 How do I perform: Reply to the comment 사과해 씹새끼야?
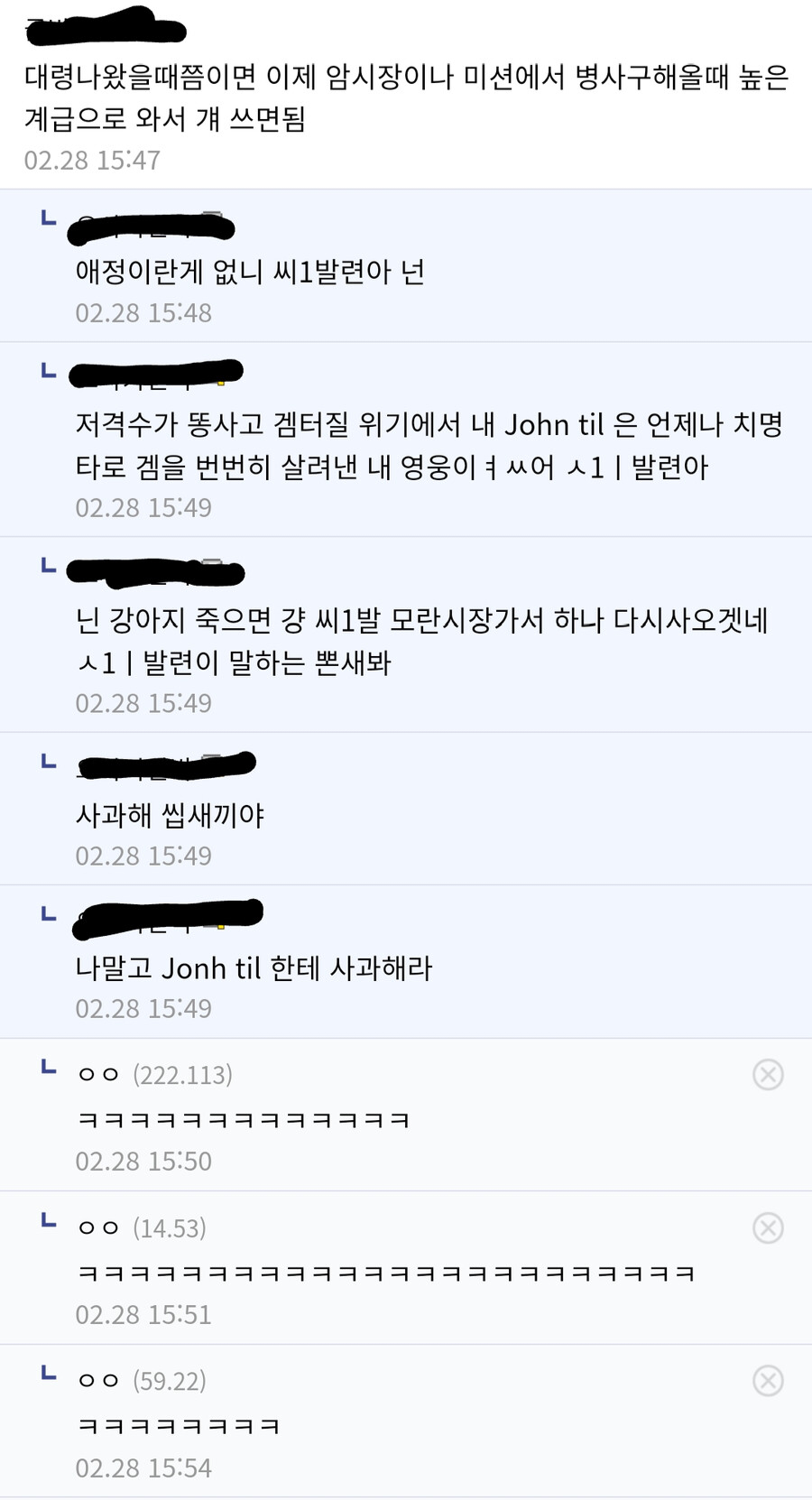(170, 816)
